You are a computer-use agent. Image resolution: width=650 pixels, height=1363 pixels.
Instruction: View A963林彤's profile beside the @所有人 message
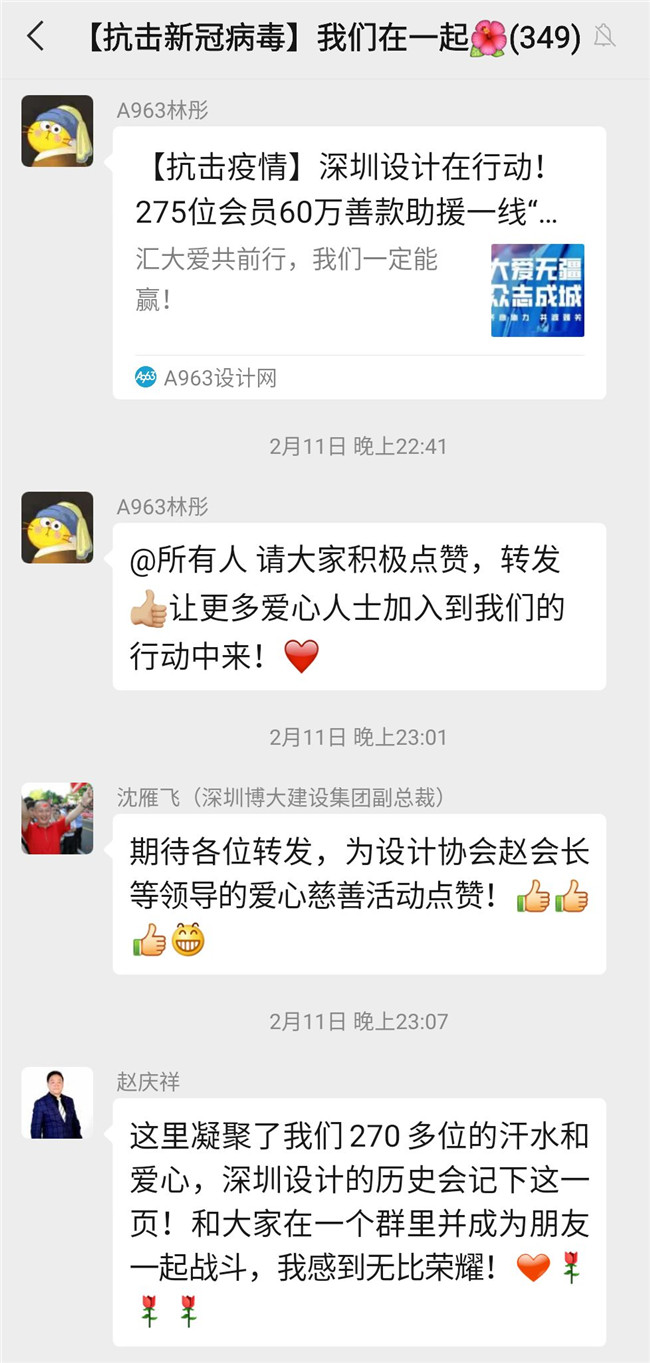coord(57,527)
